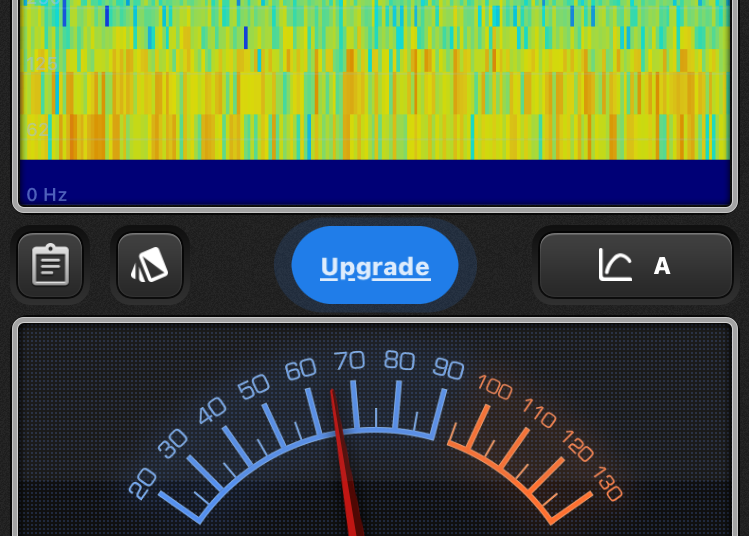Image resolution: width=749 pixels, height=536 pixels.
Task: Tap the eraser clear icon
Action: 150,265
